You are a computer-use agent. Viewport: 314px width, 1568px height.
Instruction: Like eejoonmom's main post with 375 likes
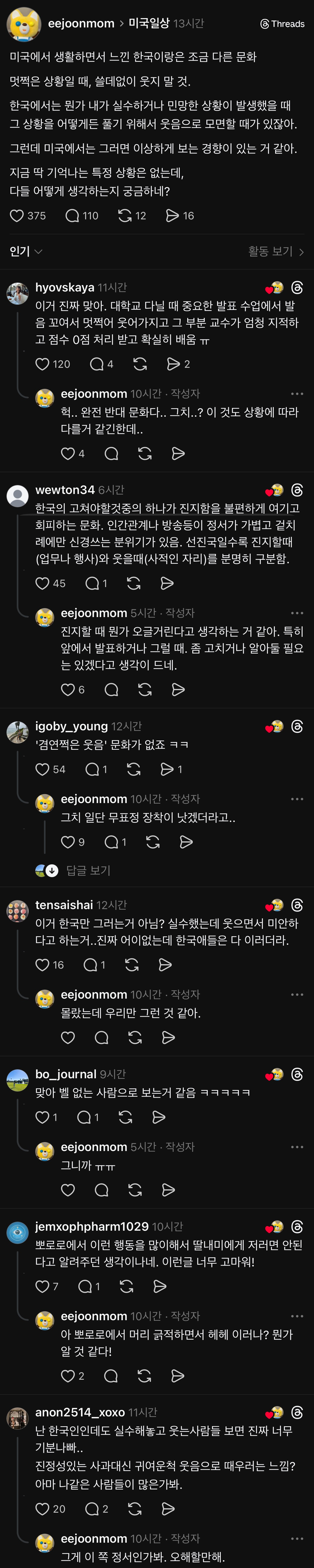pos(17,216)
